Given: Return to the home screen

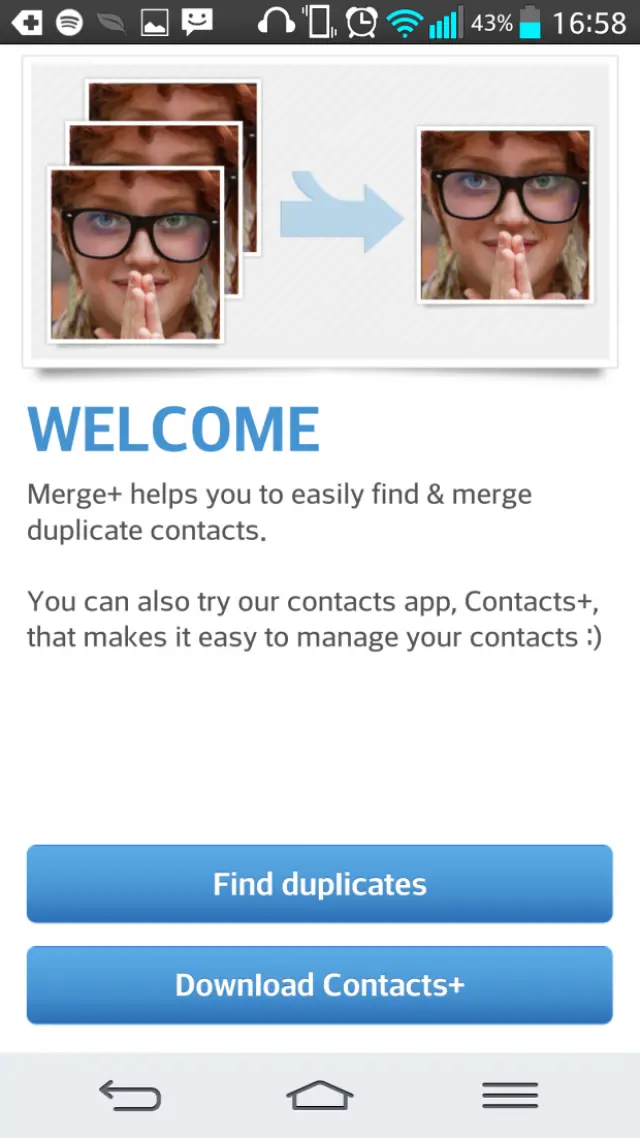Looking at the screenshot, I should (x=320, y=1095).
